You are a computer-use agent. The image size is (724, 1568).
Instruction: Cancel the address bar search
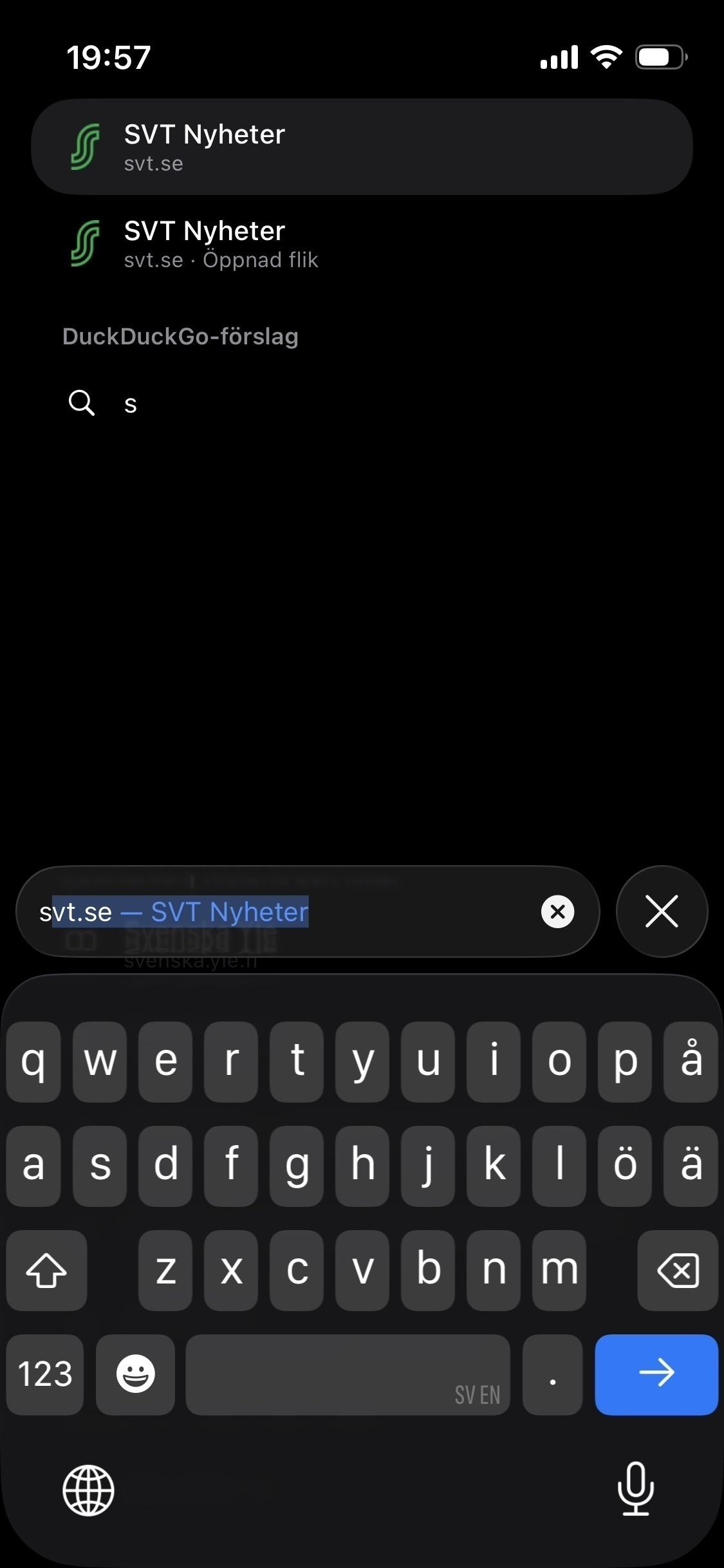tap(662, 911)
